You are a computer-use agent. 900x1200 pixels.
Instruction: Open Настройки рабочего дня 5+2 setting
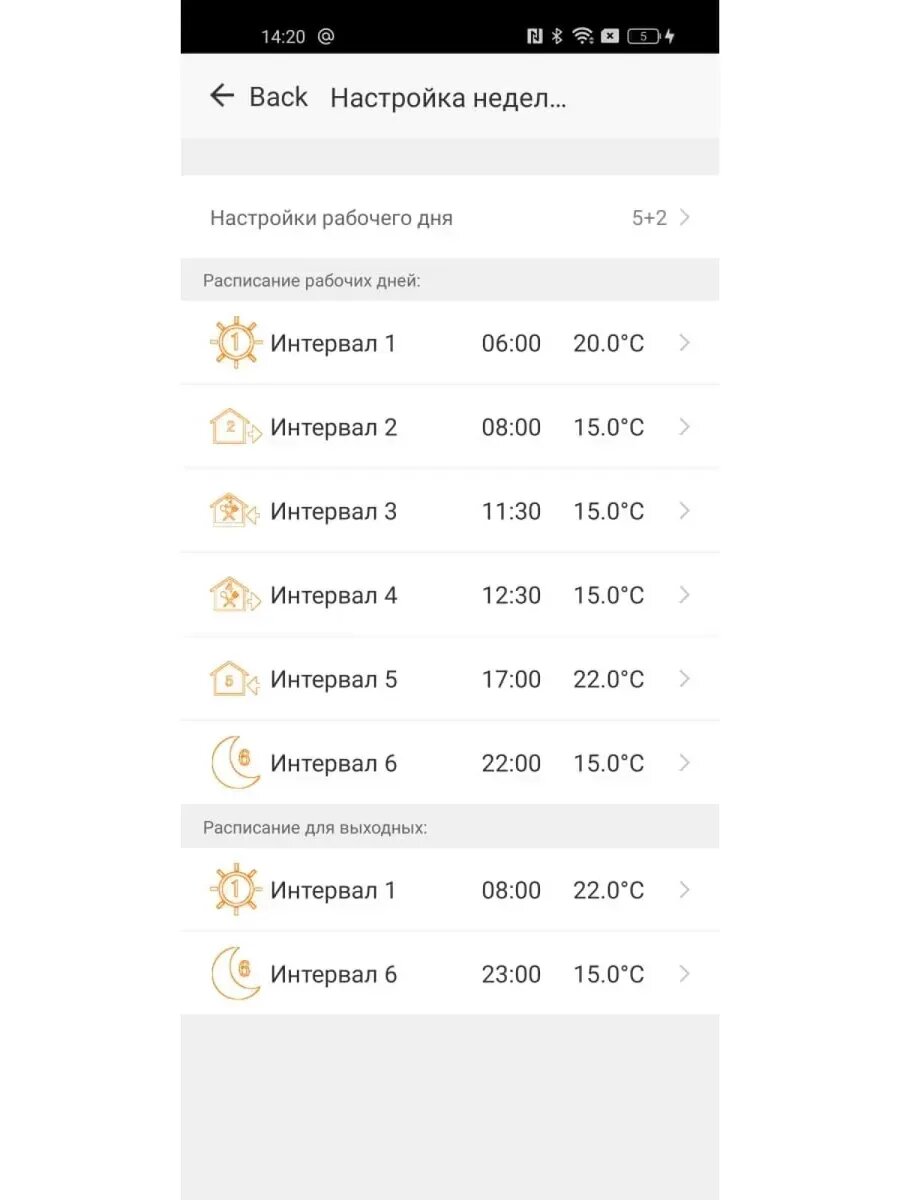click(x=450, y=217)
